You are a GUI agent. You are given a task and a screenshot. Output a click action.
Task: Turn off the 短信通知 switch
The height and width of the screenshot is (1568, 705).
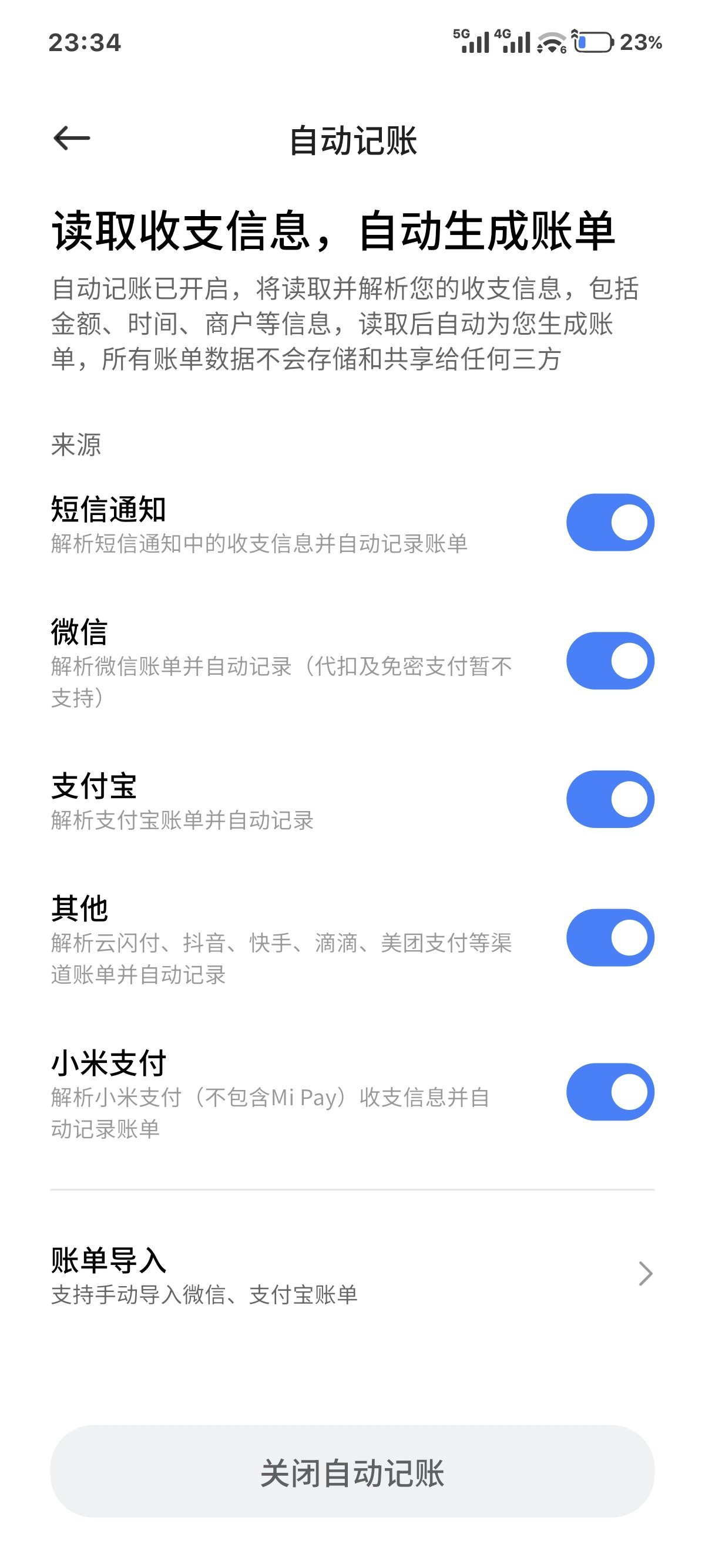click(x=609, y=522)
